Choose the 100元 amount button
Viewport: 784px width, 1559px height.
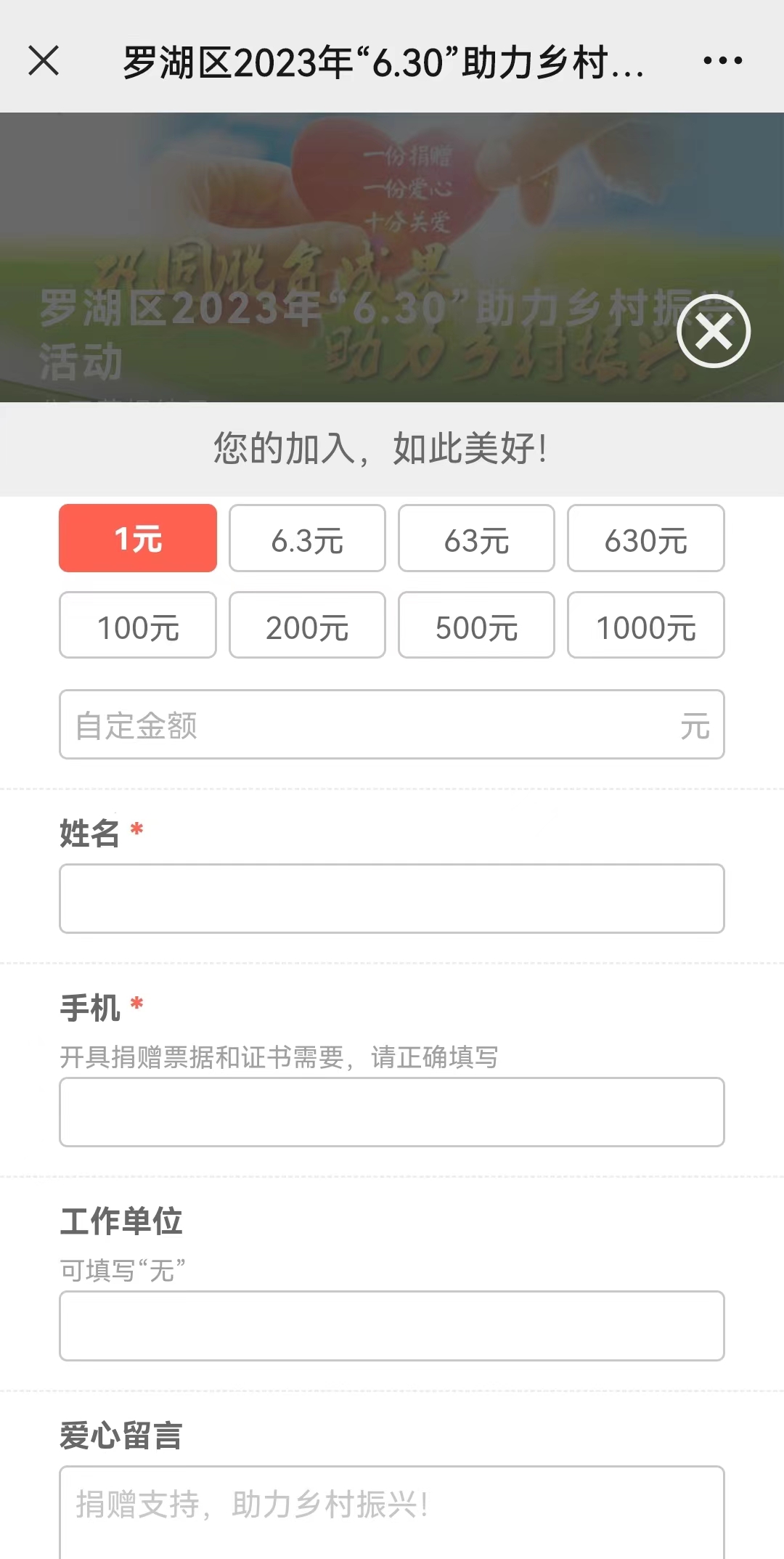point(138,625)
